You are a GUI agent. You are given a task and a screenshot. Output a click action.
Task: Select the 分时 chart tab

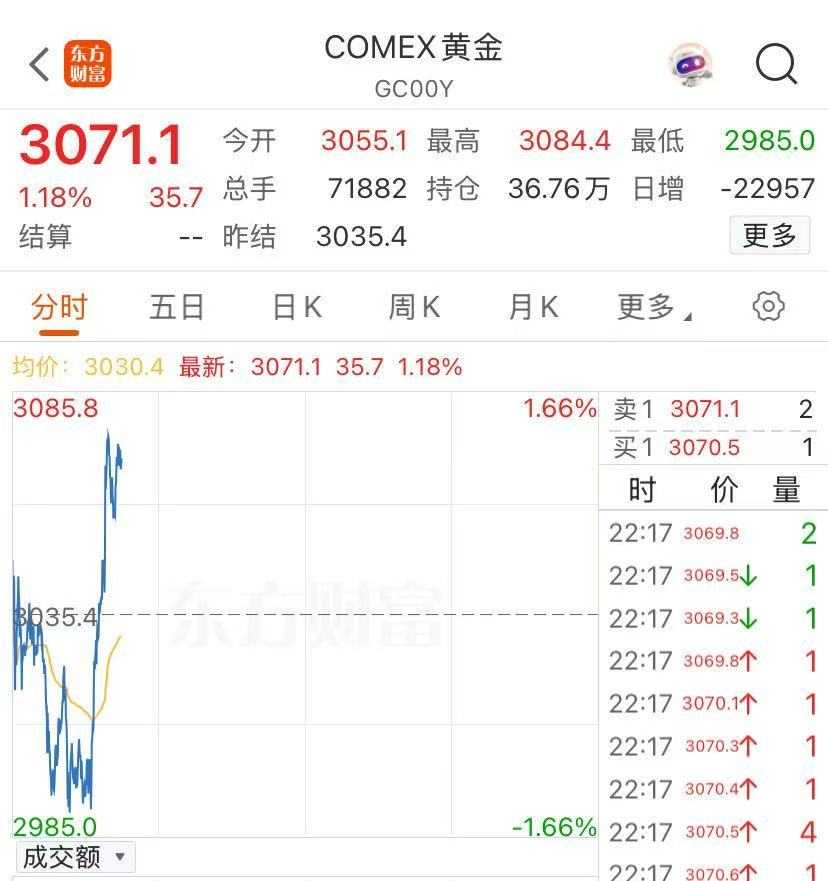[59, 307]
